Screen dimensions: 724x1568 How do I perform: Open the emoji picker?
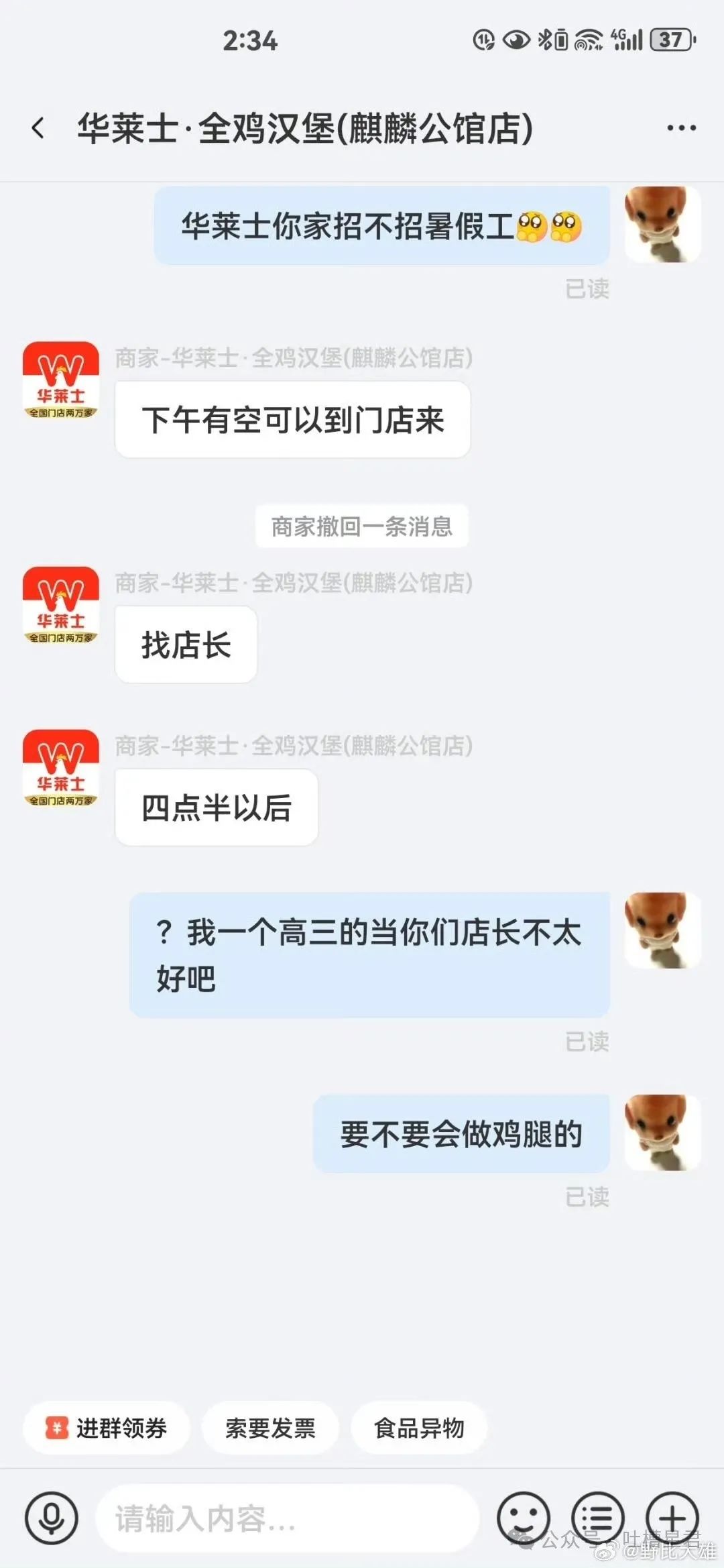(524, 1518)
